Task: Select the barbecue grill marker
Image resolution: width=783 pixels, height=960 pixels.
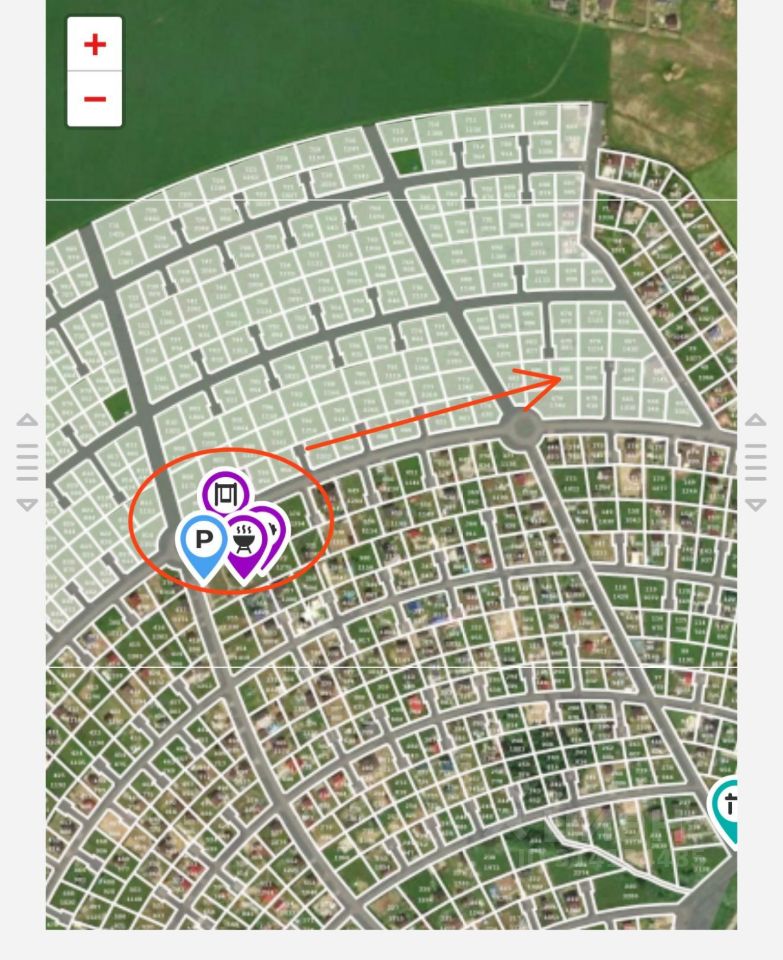Action: click(244, 541)
